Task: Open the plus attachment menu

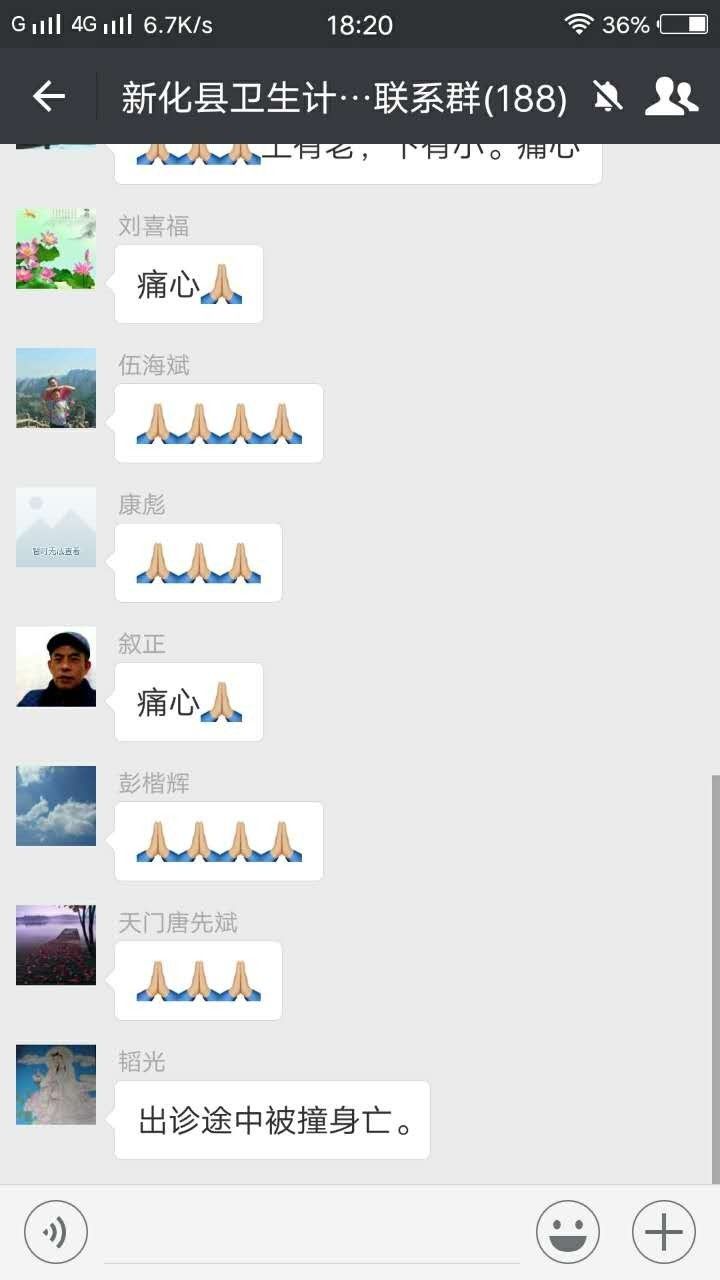Action: (664, 1232)
